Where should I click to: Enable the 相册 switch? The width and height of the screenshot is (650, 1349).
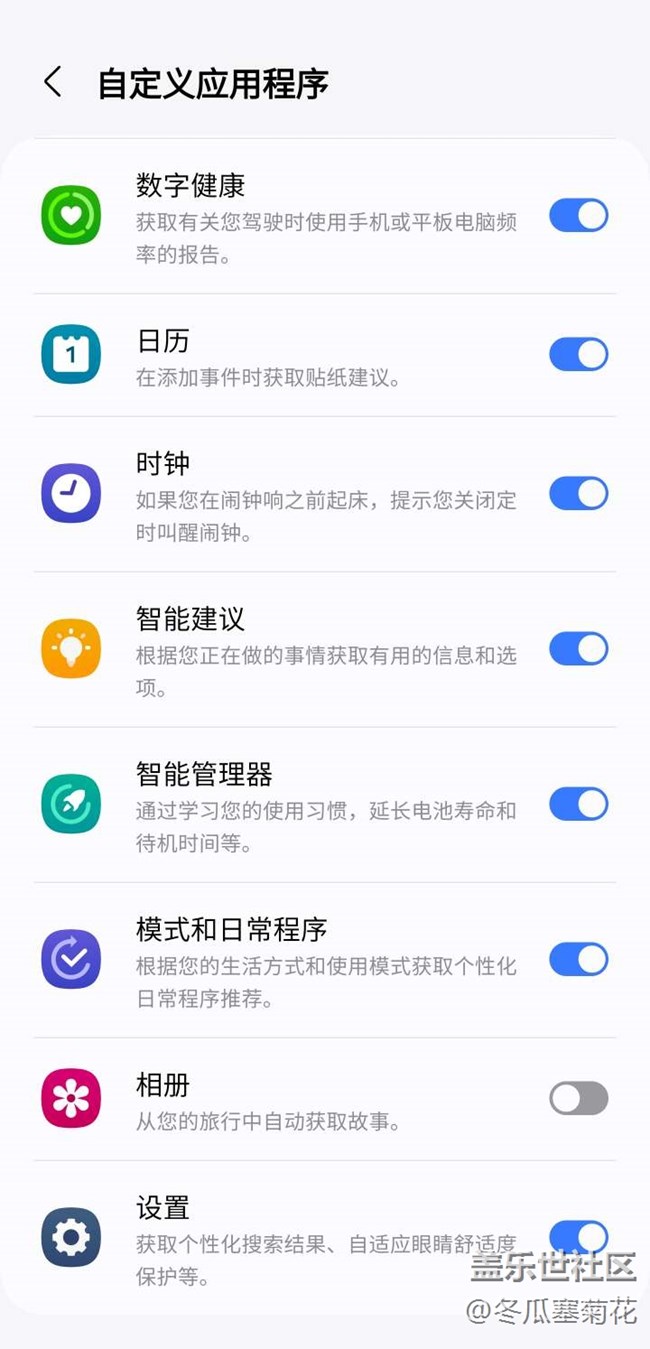coord(578,1098)
